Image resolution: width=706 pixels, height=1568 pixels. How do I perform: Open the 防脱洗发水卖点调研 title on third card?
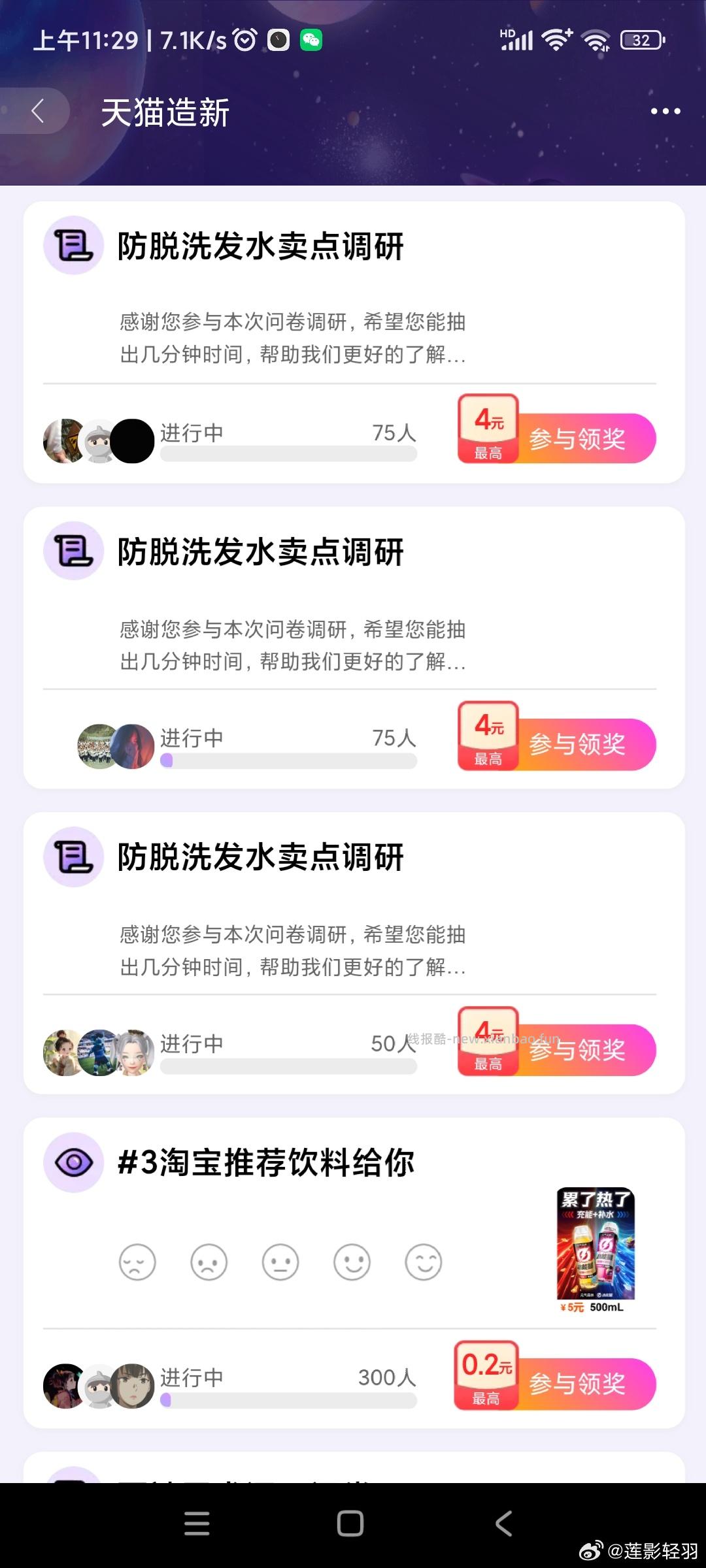261,857
